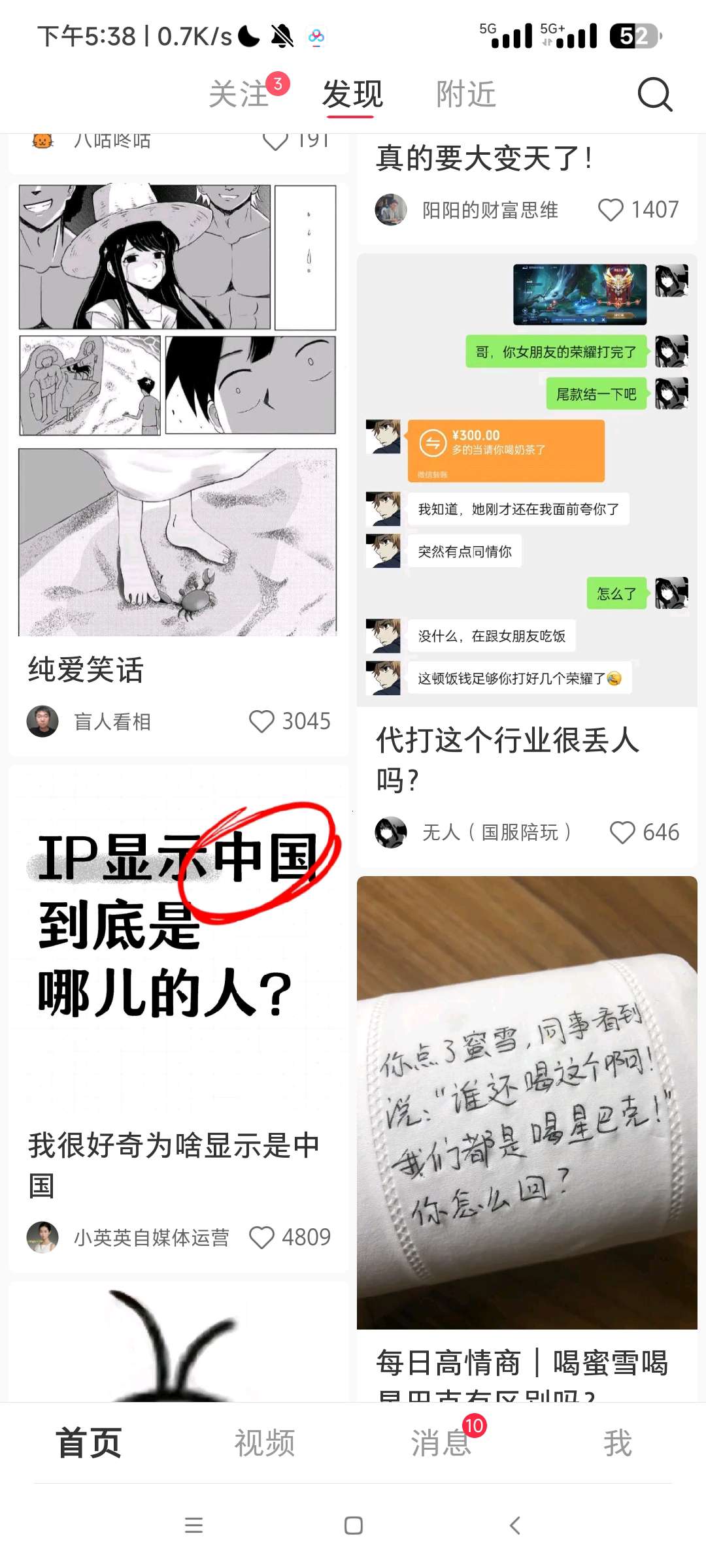Open the 纯爱笑话 manga post
This screenshot has height=1568, width=706.
(178, 410)
